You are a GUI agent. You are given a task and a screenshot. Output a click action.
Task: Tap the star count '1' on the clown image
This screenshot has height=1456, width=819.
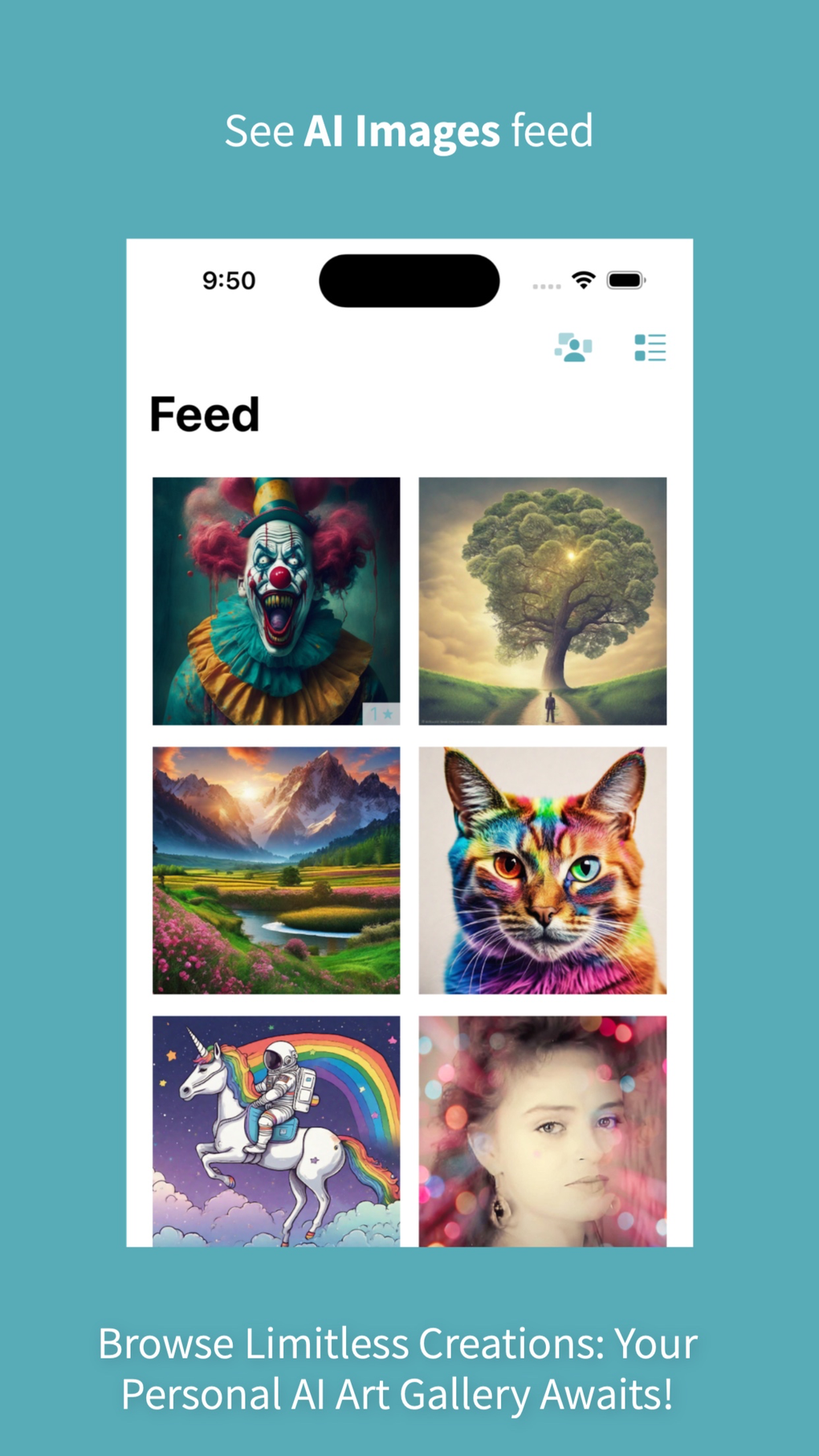click(x=373, y=713)
